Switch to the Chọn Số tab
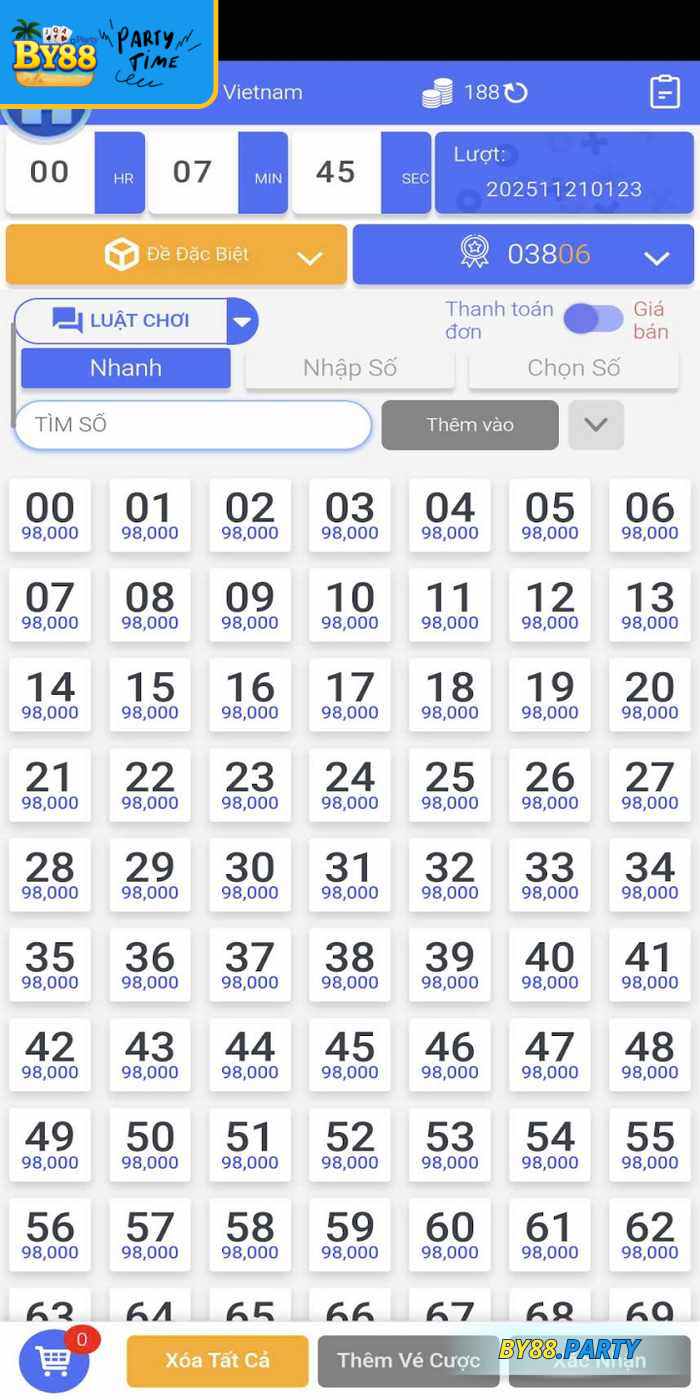This screenshot has width=700, height=1400. (x=573, y=368)
